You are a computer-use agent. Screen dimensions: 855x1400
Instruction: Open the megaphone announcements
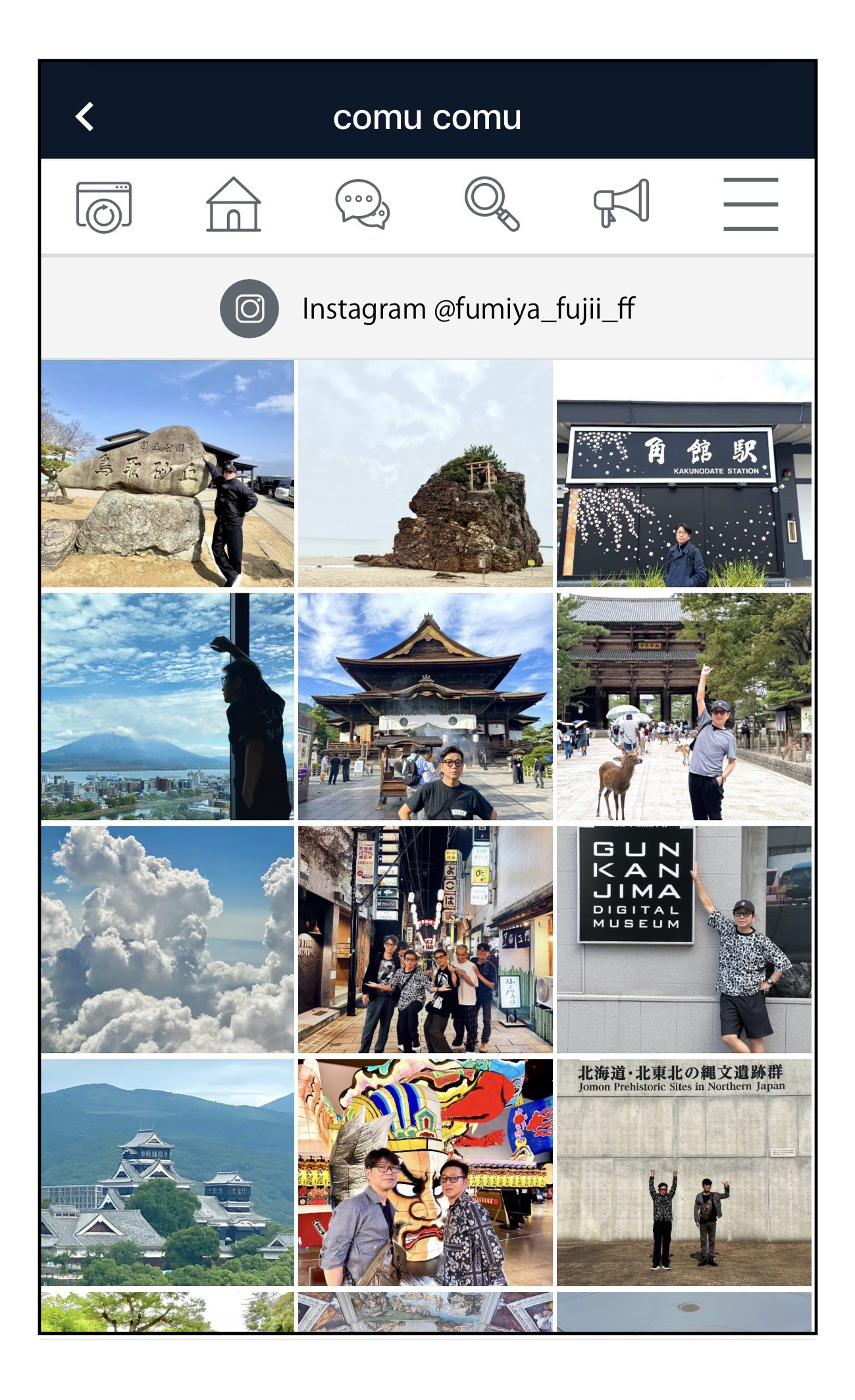tap(621, 203)
